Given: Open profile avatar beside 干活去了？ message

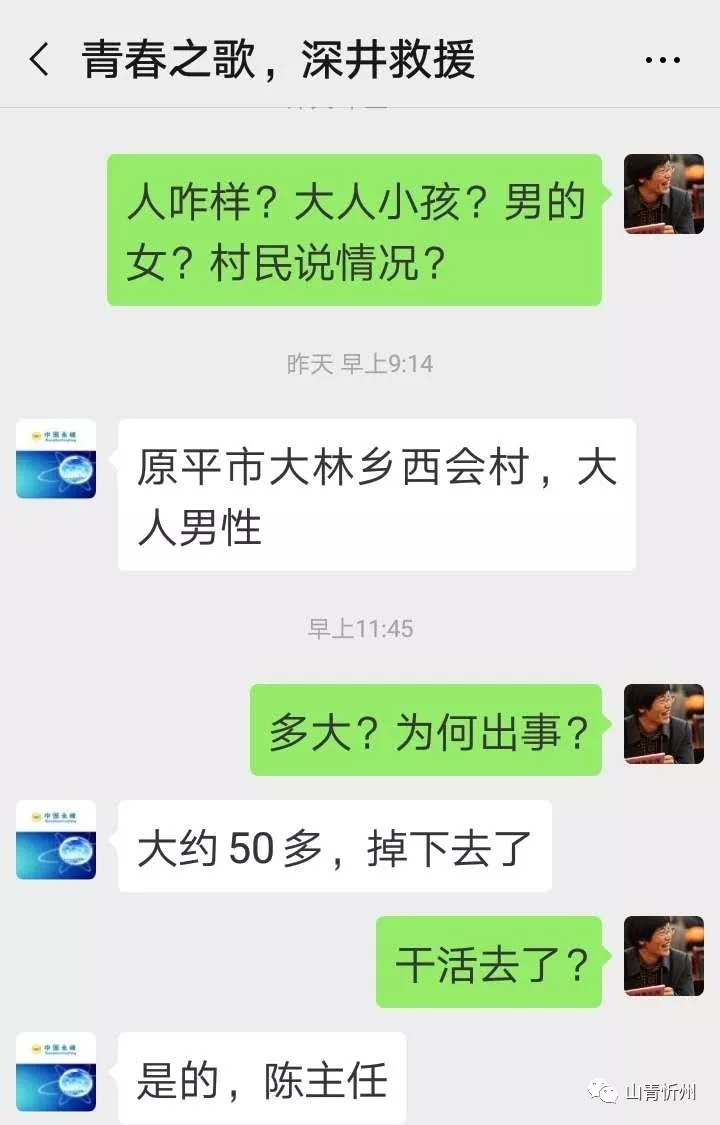Looking at the screenshot, I should (663, 956).
